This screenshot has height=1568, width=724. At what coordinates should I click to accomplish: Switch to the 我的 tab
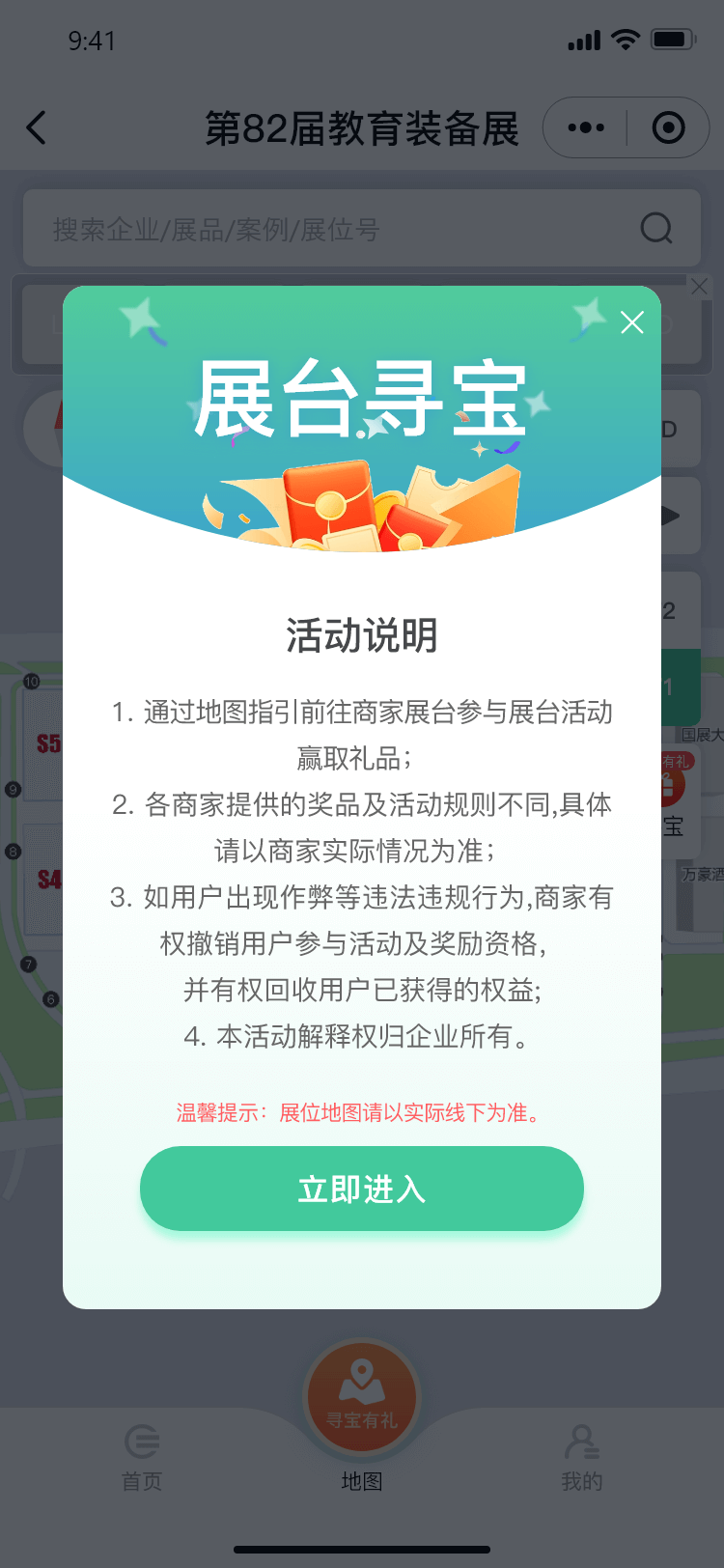click(581, 1458)
